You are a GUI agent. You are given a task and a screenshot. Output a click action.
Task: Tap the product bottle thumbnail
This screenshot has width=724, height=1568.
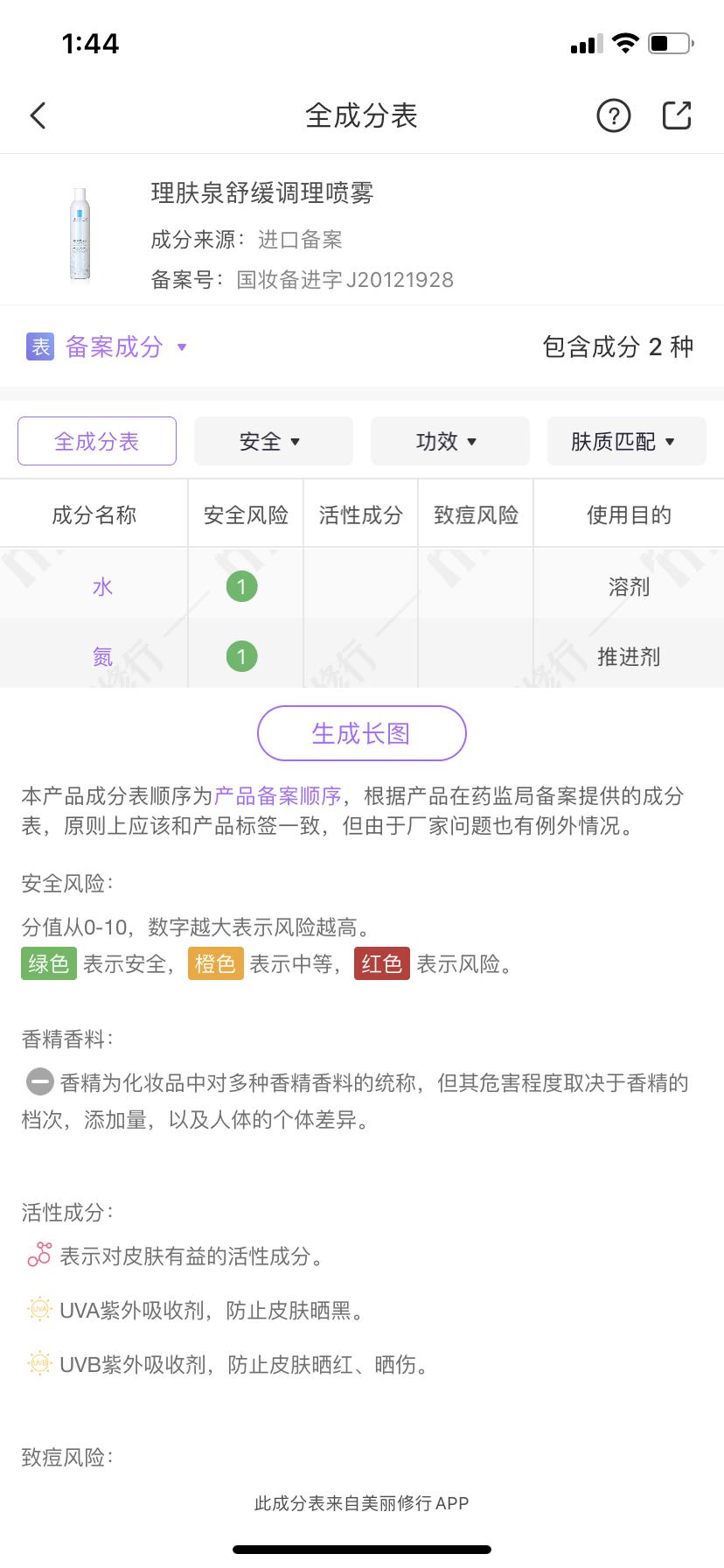(x=80, y=232)
